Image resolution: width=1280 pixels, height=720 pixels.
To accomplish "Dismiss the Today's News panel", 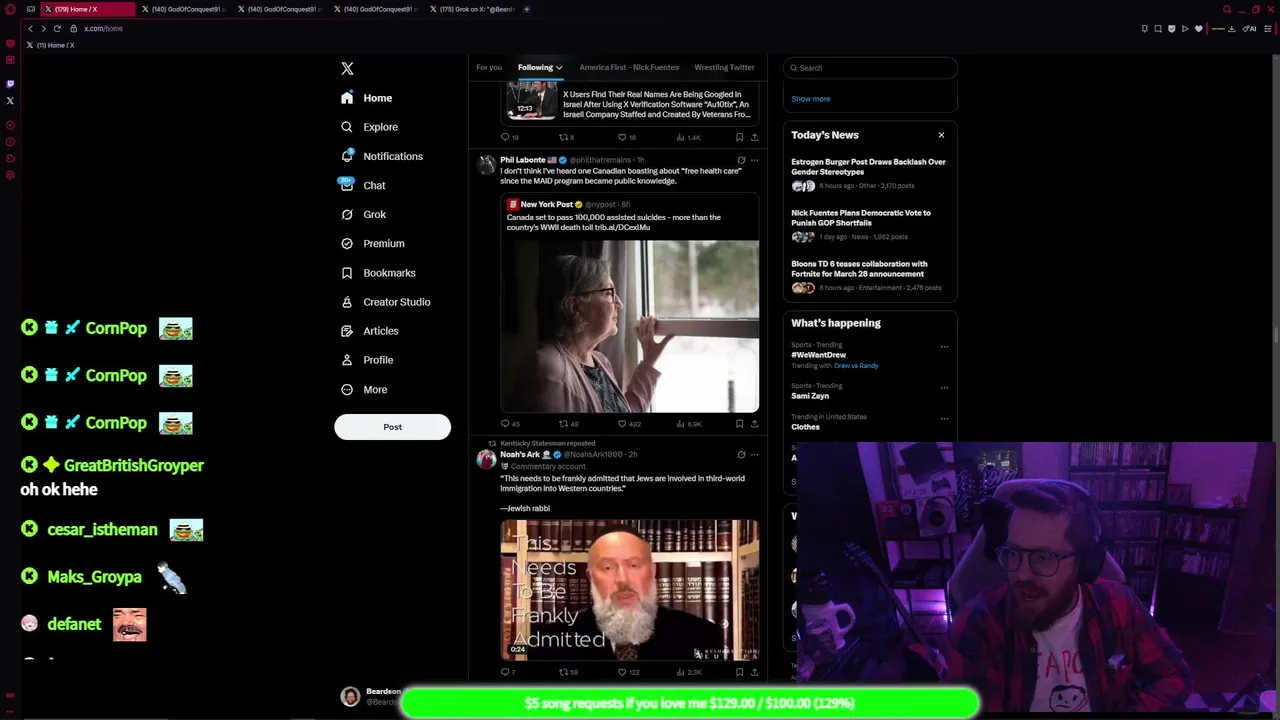I will coord(941,135).
